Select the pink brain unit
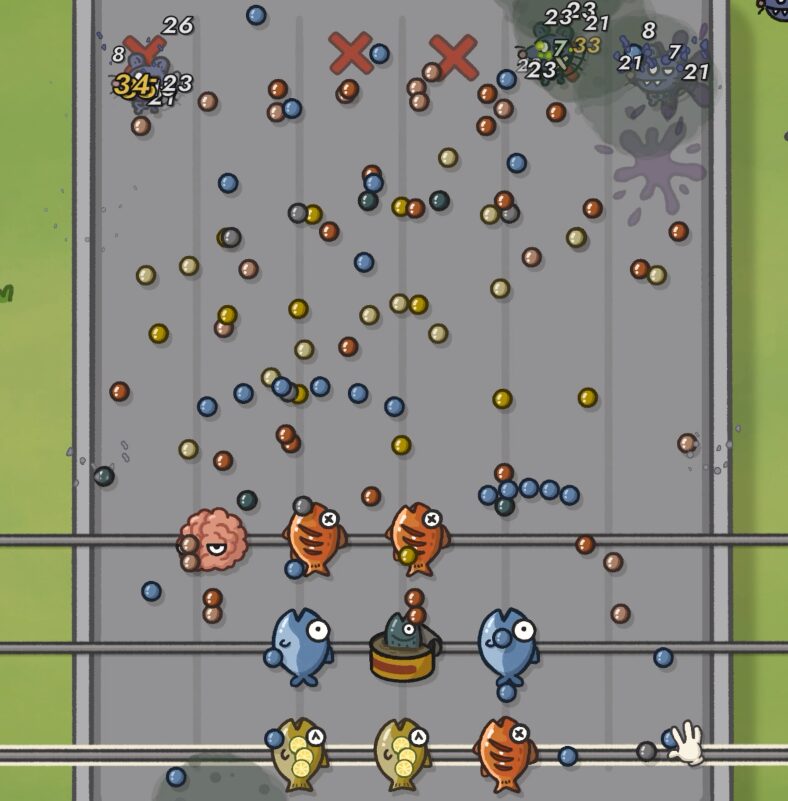788x801 pixels. click(214, 539)
